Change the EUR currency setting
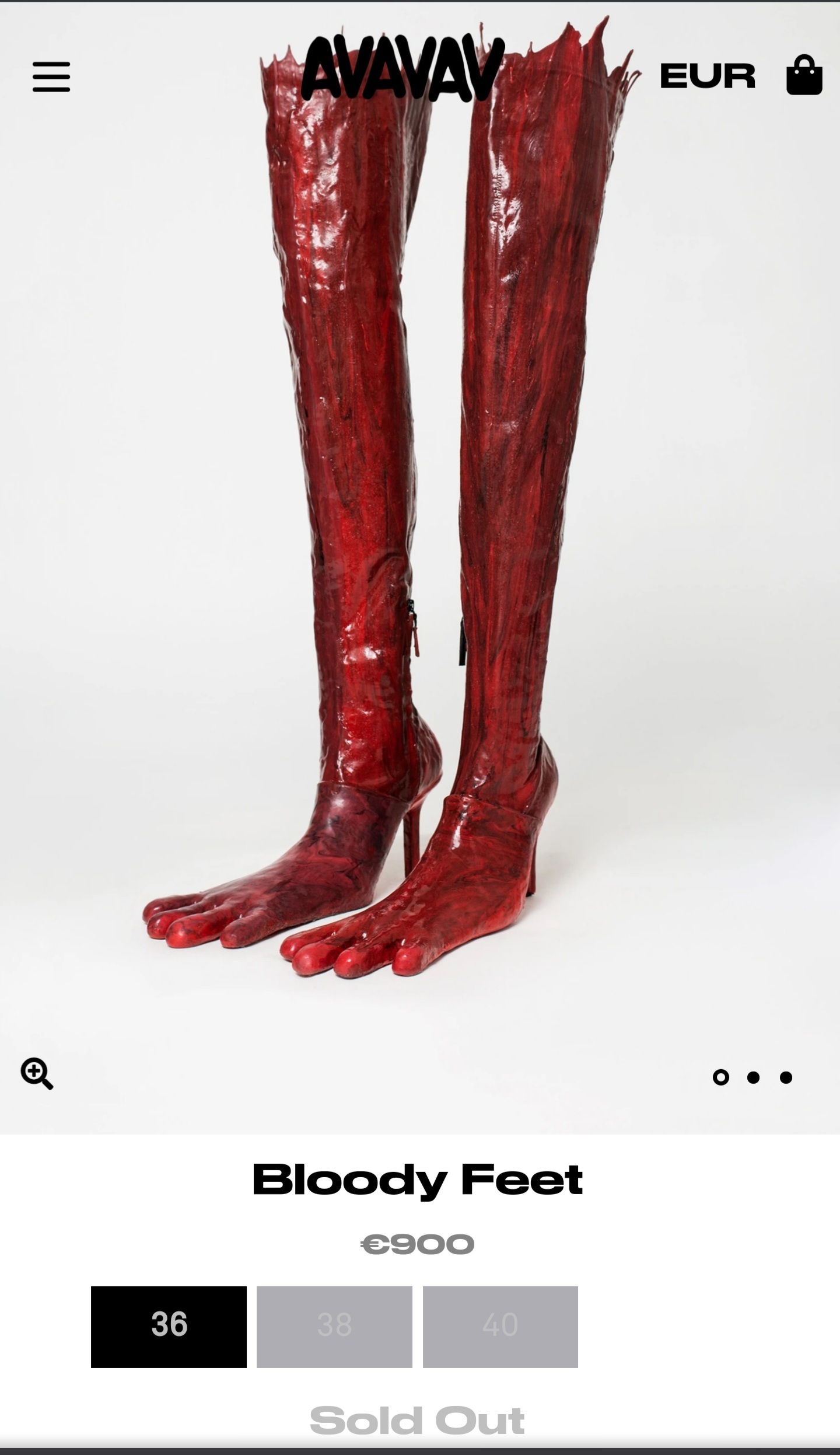Viewport: 840px width, 1455px height. coord(707,76)
